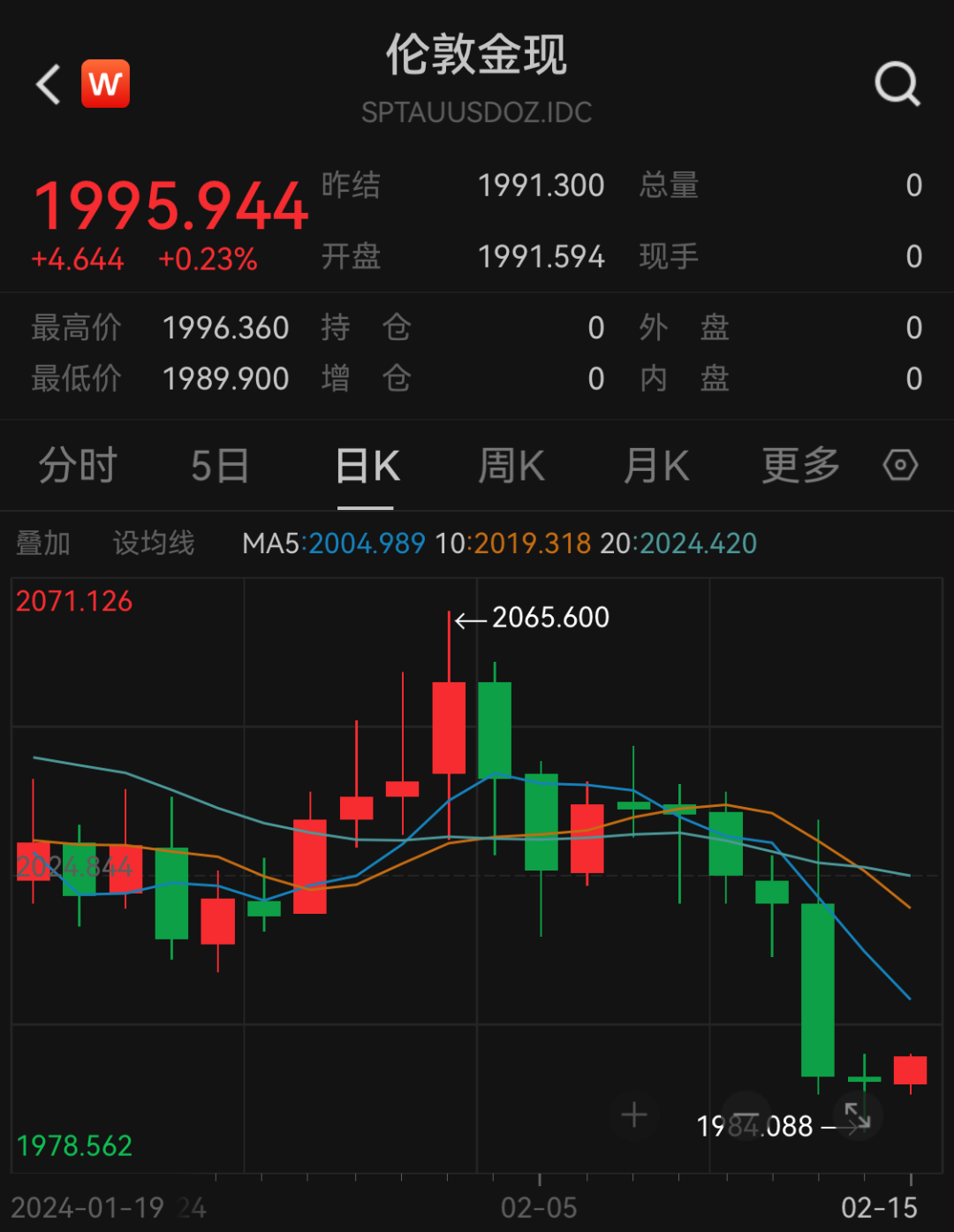Switch to the 月K monthly tab
Viewport: 954px width, 1232px height.
[655, 465]
